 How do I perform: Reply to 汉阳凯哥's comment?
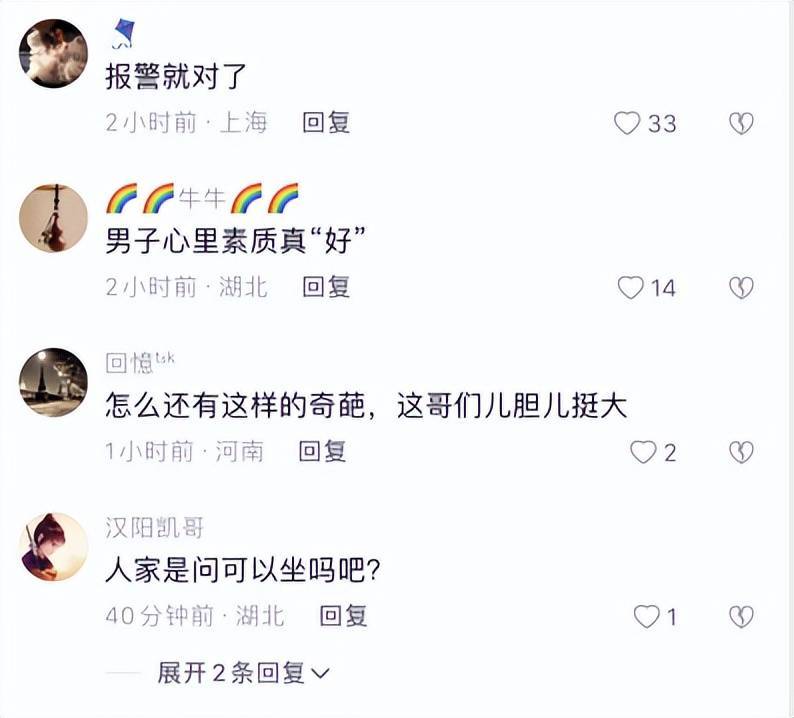(342, 616)
